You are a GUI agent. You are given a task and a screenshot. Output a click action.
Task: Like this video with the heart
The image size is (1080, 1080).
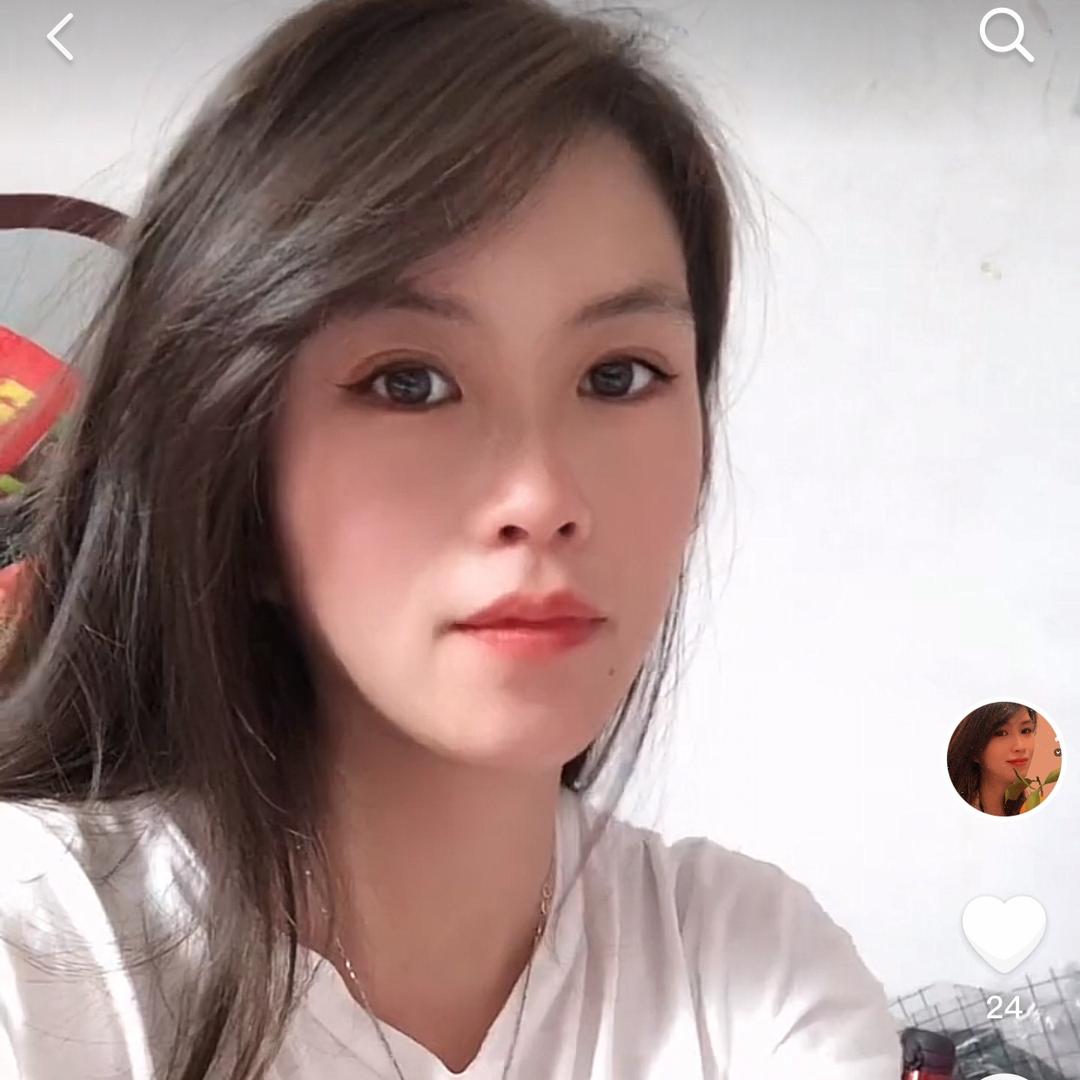coord(1004,932)
